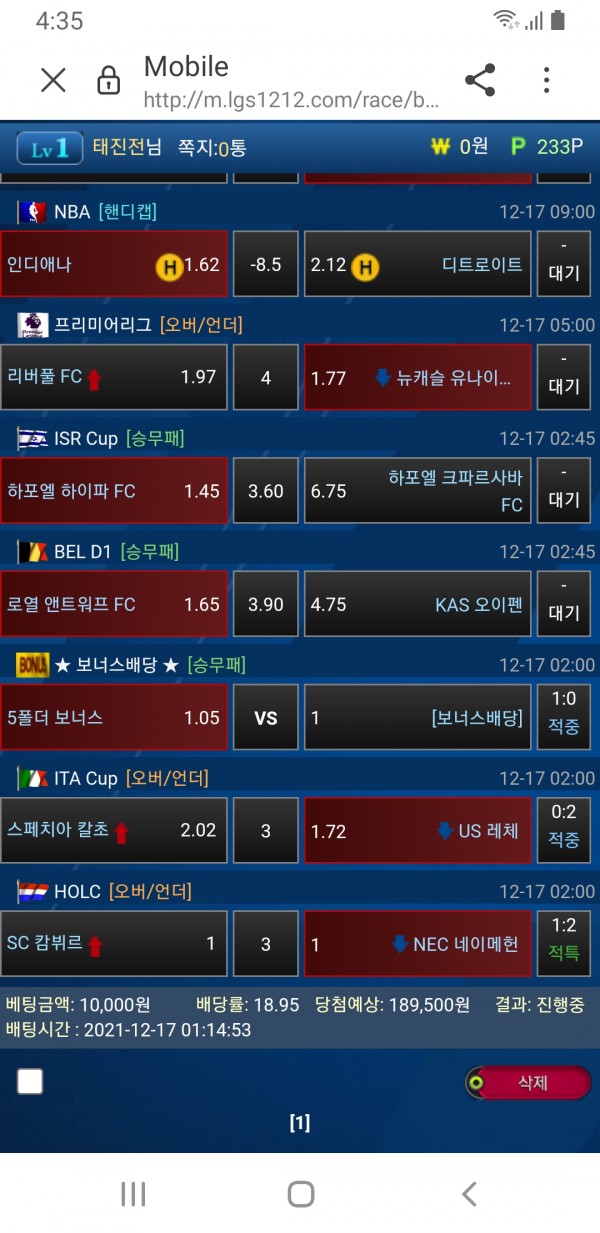The width and height of the screenshot is (600, 1233).
Task: Share this page via the share icon
Action: pos(480,81)
